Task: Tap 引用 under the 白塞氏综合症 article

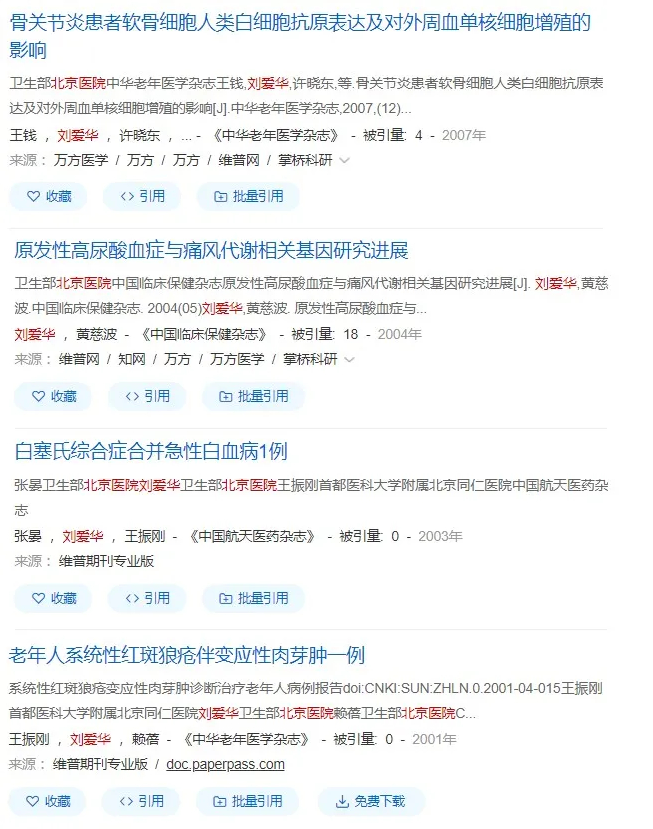Action: (x=146, y=598)
